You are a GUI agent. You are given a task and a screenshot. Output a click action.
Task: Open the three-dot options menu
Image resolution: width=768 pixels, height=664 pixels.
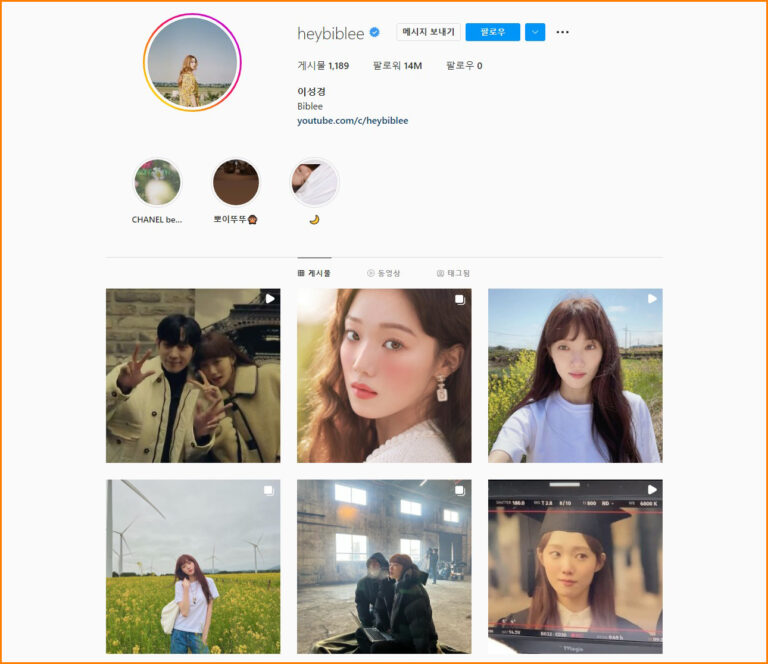562,32
